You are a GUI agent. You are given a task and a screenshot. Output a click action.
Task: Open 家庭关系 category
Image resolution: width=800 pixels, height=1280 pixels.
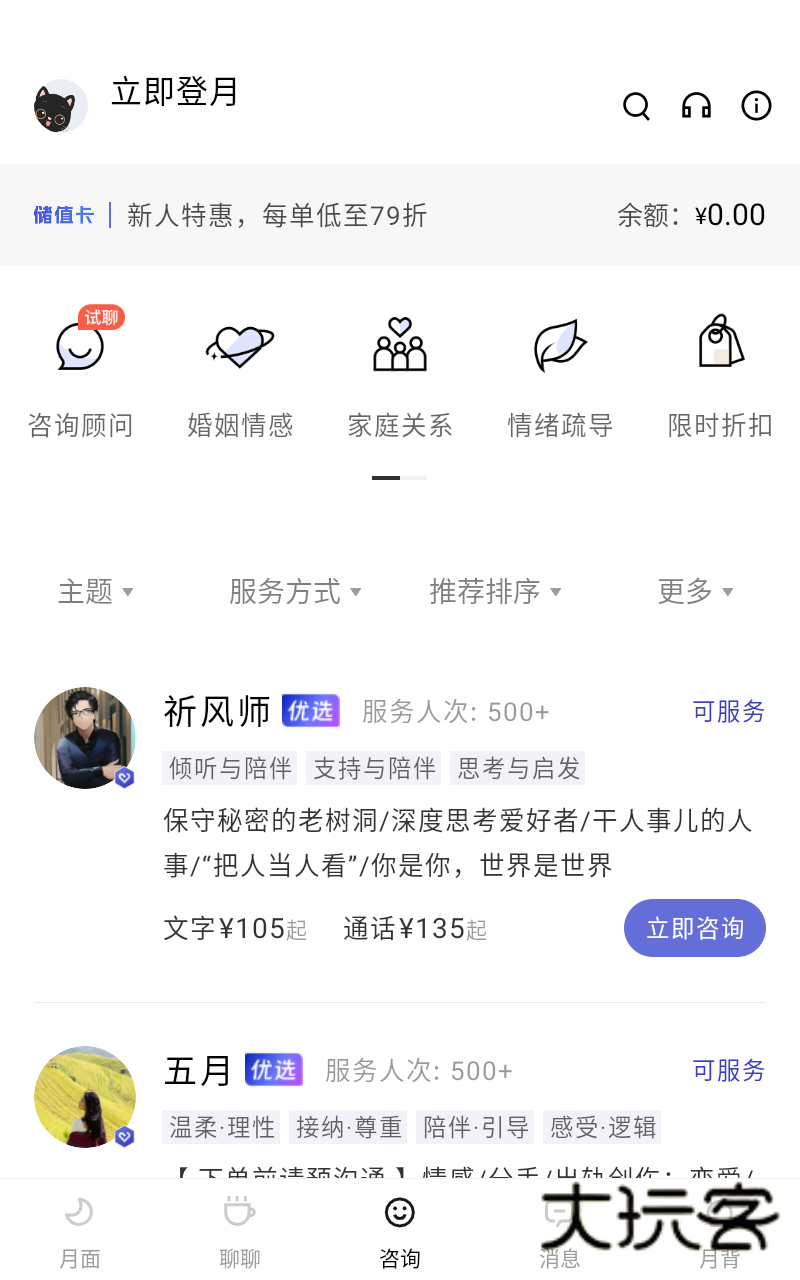[400, 375]
